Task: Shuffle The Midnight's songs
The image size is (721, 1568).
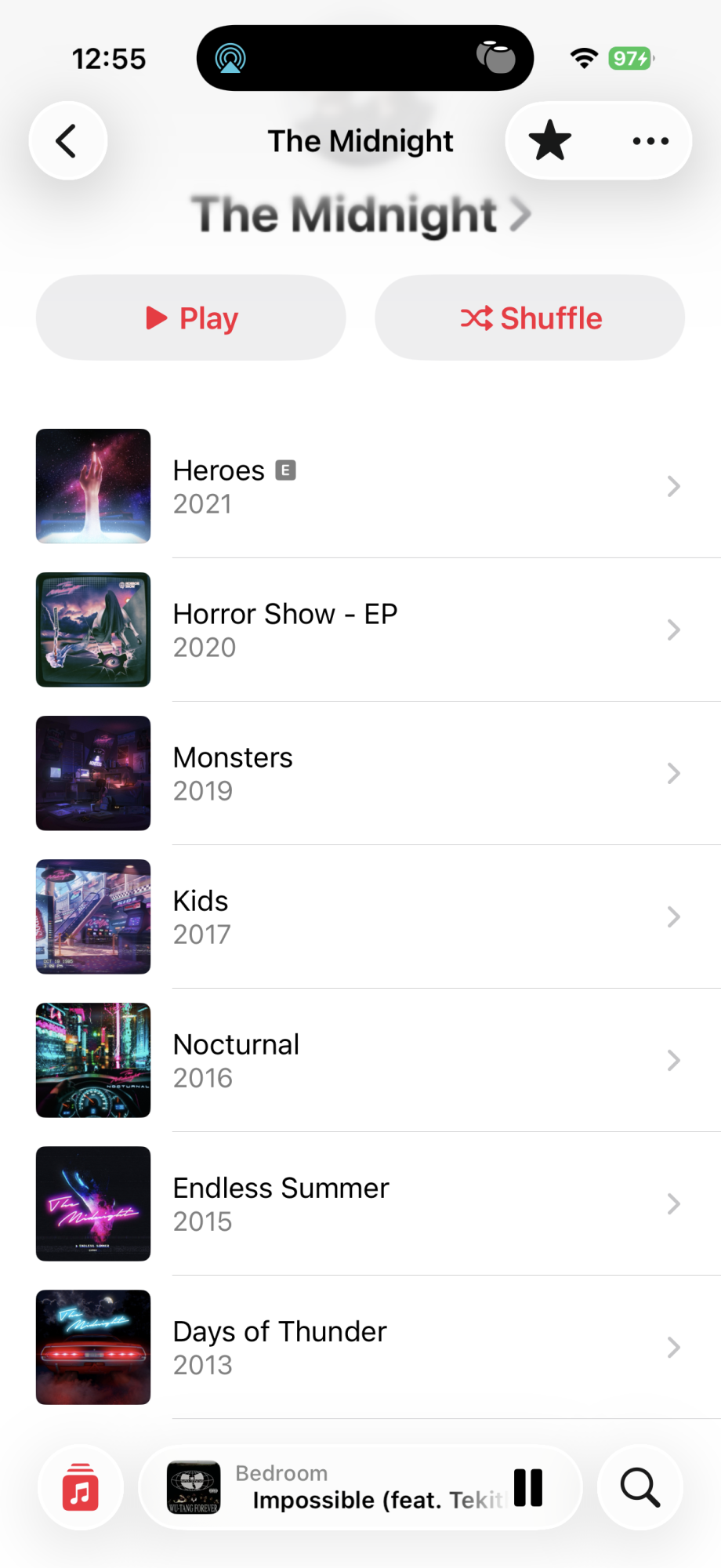Action: pos(530,318)
